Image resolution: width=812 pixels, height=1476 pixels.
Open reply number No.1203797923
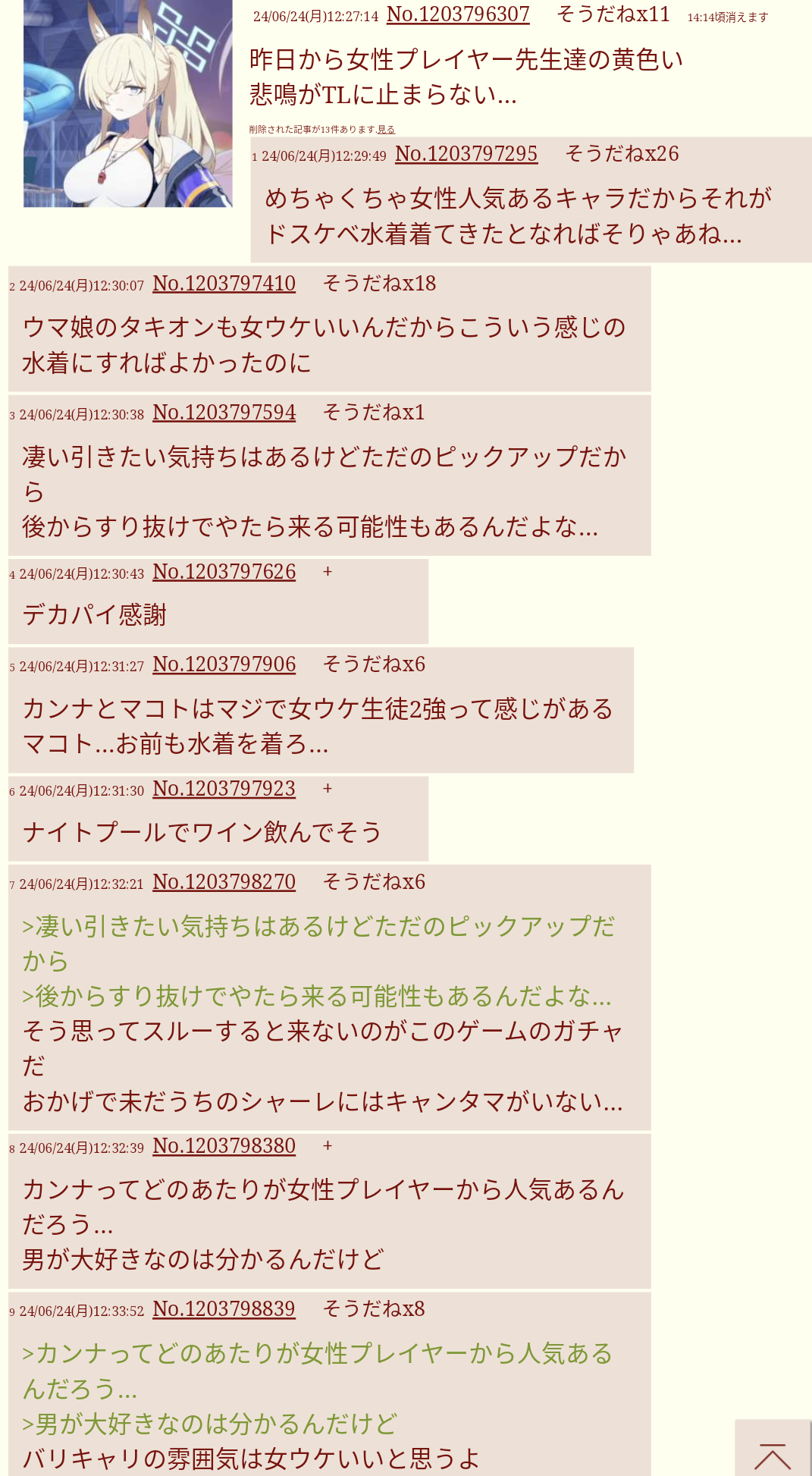224,789
